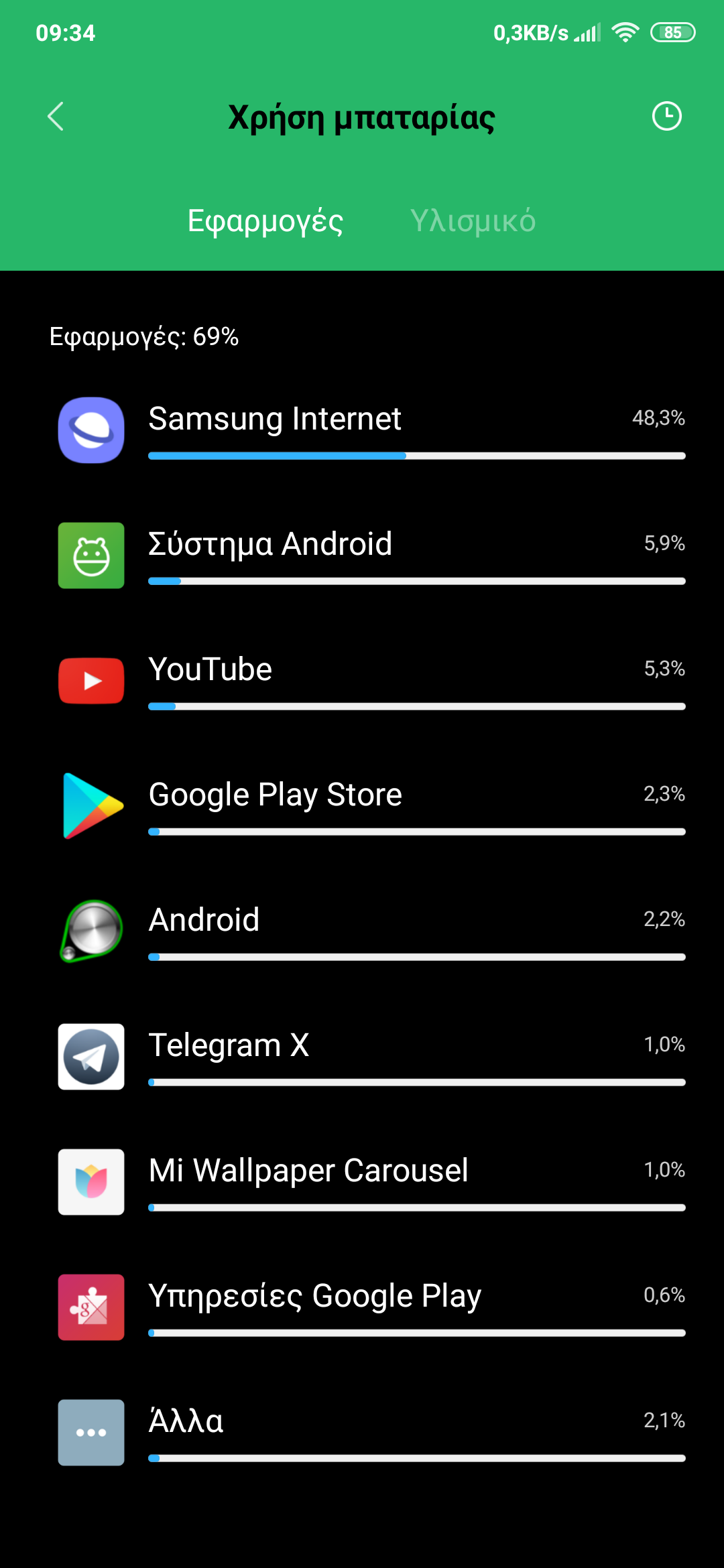This screenshot has height=1568, width=724.
Task: Go back from battery usage screen
Action: [56, 117]
